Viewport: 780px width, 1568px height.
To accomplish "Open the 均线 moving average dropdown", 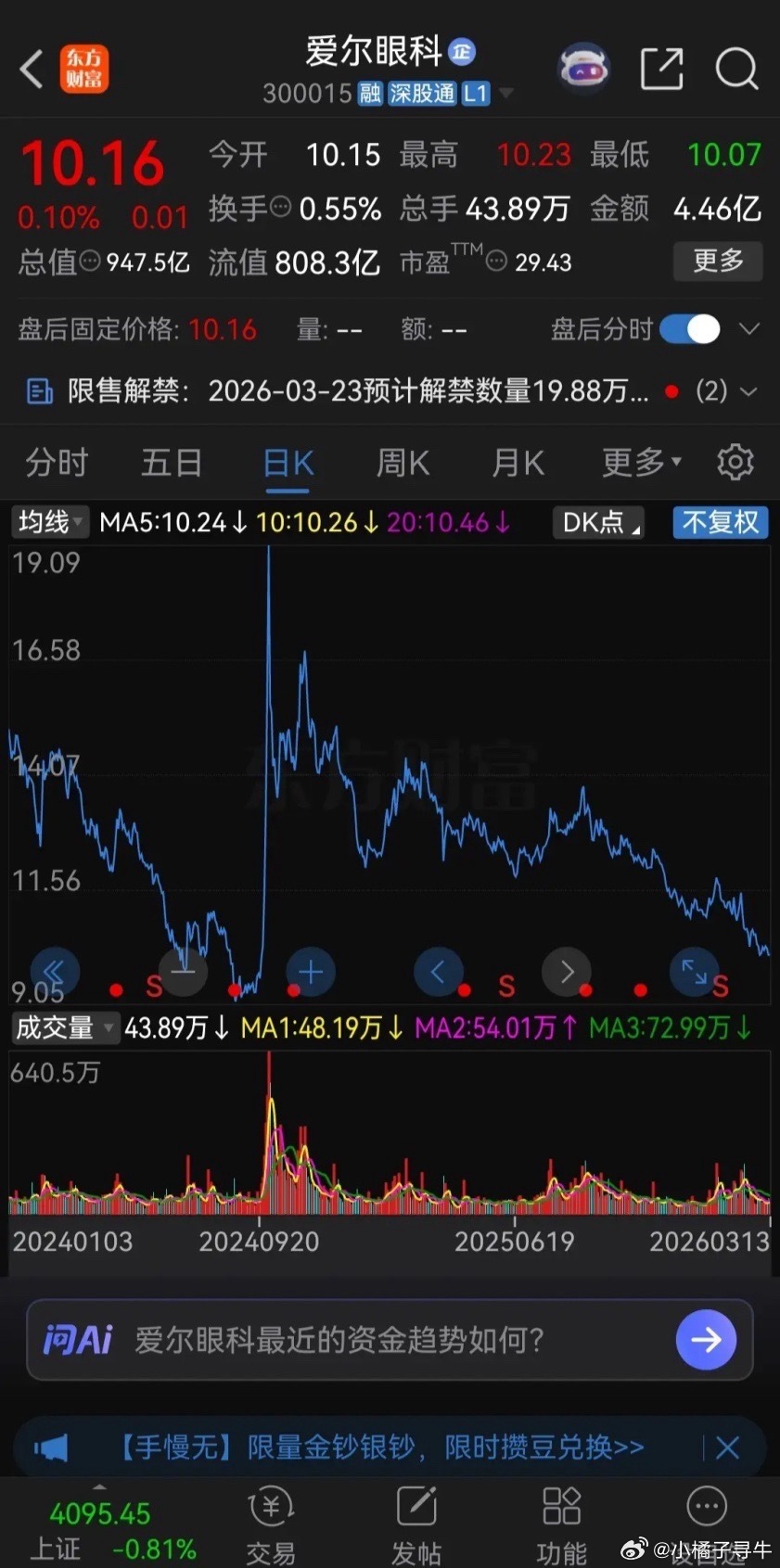I will click(x=48, y=522).
